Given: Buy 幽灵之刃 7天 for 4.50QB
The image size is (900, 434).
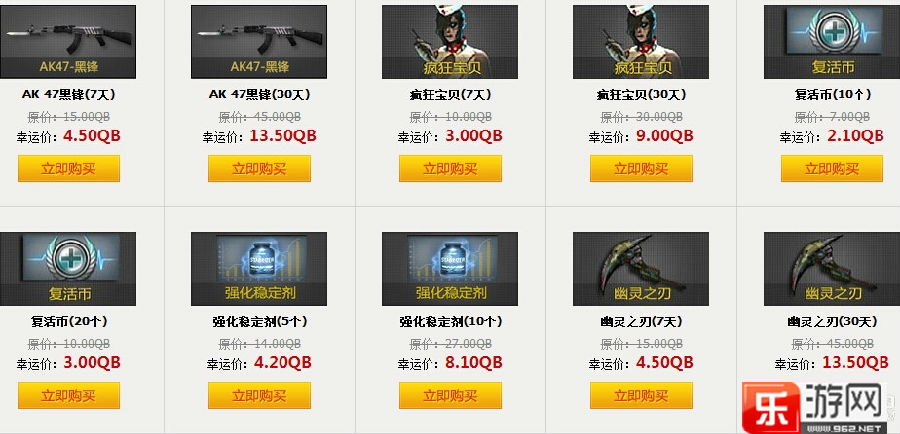Looking at the screenshot, I should (641, 396).
